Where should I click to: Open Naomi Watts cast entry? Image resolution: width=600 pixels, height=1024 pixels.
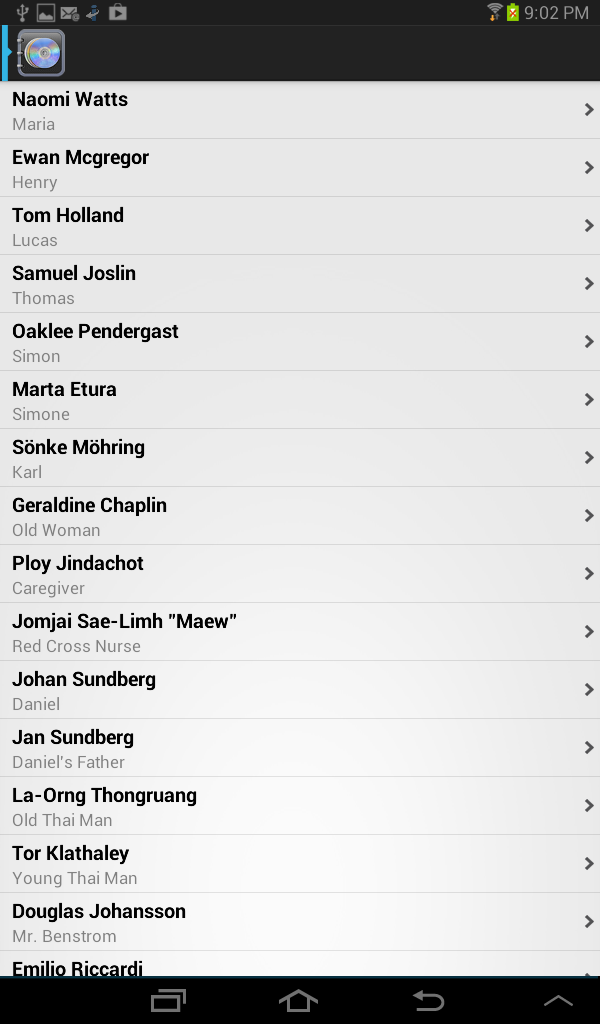(x=300, y=110)
